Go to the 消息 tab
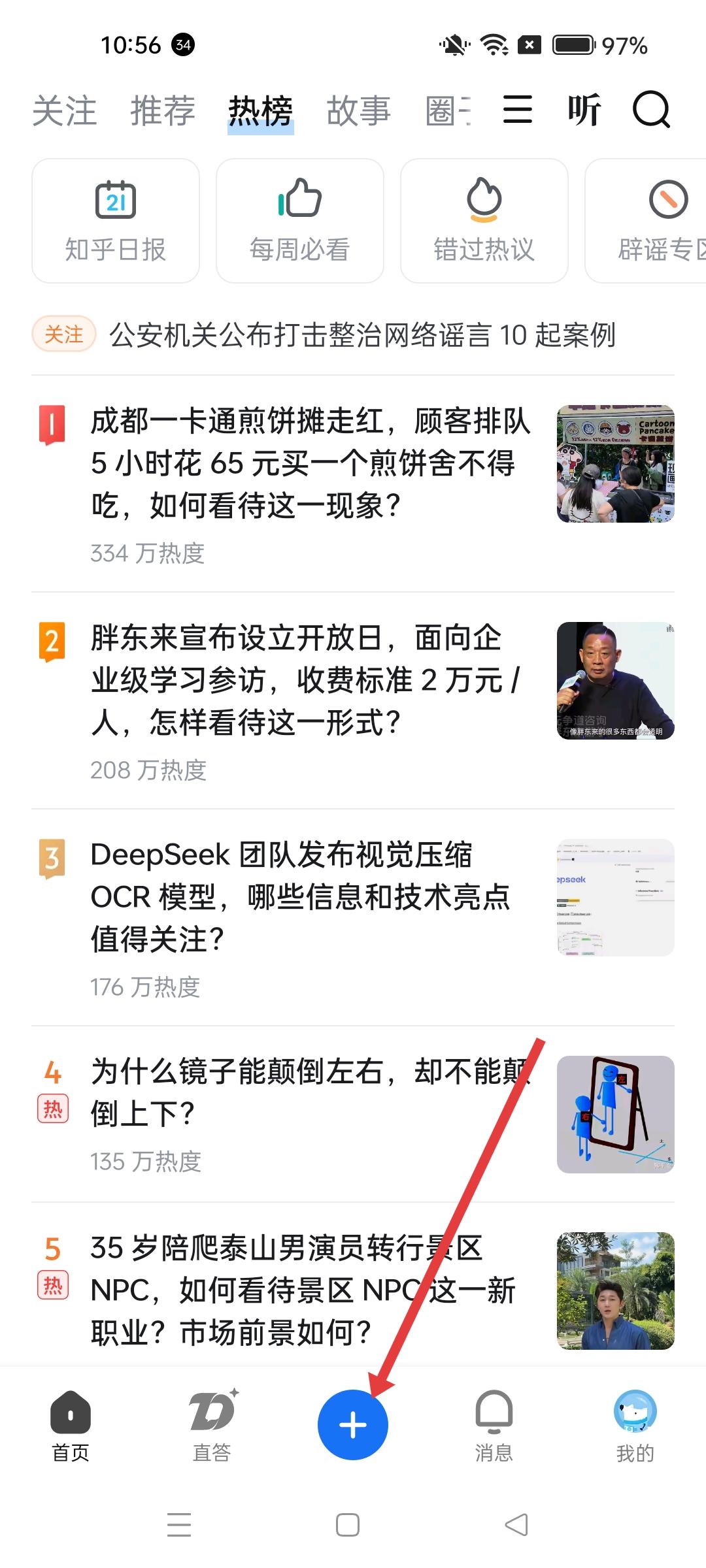Viewport: 706px width, 1568px height. pos(494,1425)
